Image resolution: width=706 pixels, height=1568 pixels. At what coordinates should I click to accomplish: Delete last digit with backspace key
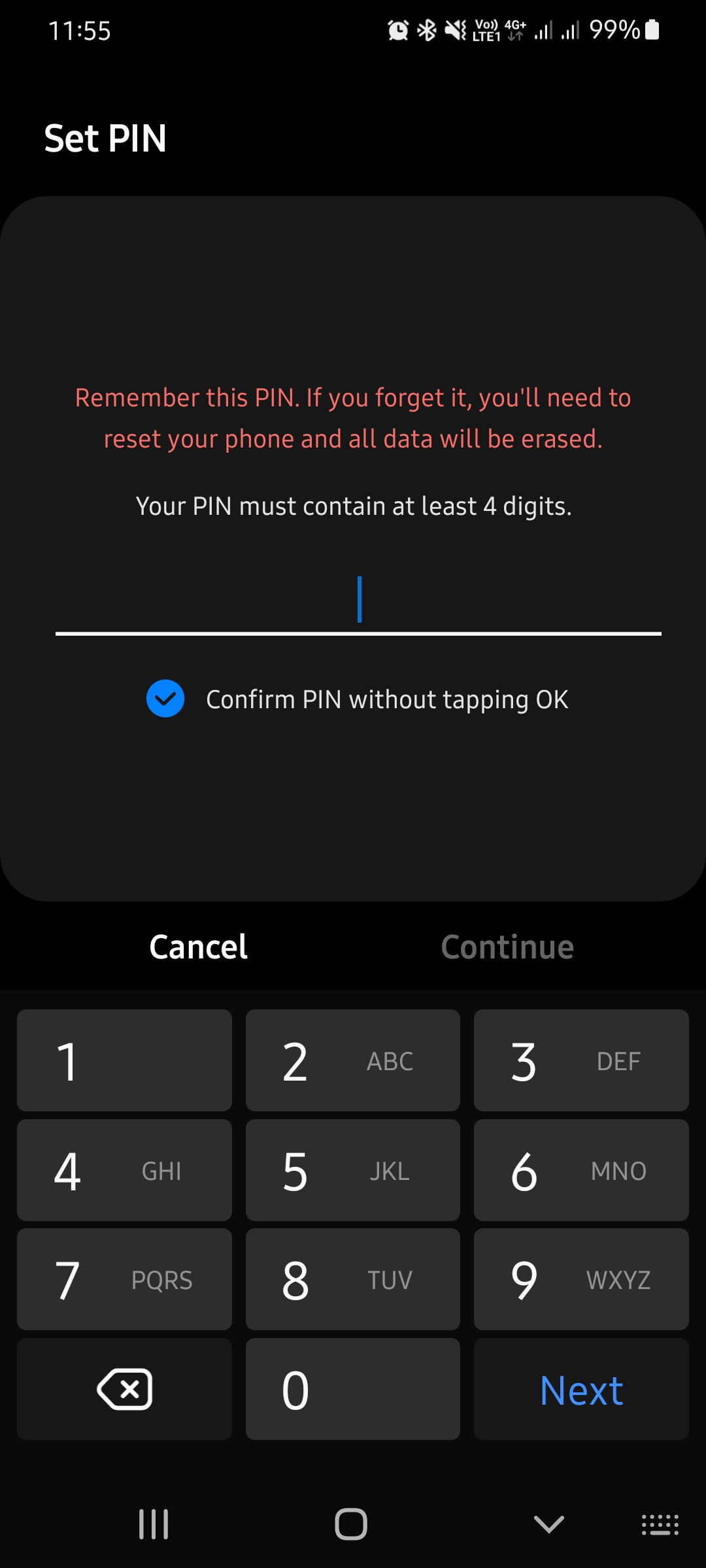point(124,1389)
